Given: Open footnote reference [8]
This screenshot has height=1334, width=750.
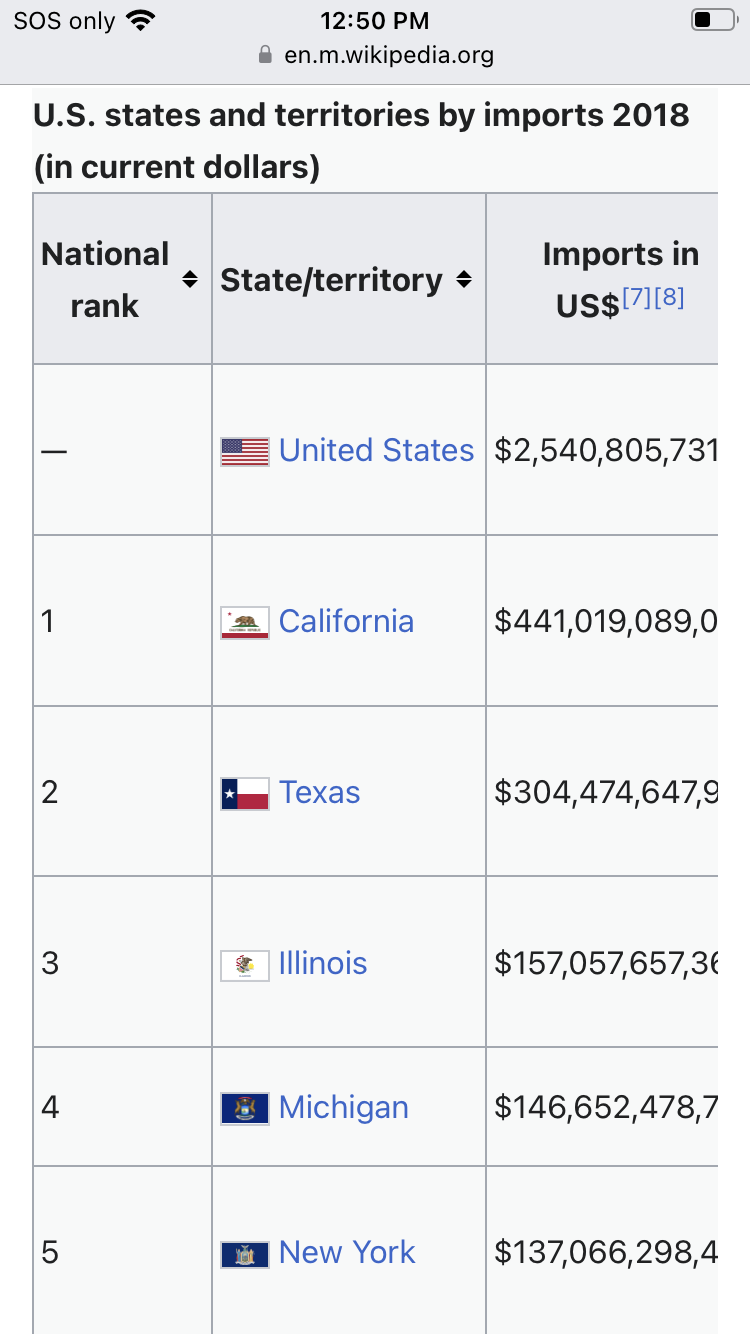Looking at the screenshot, I should 669,297.
